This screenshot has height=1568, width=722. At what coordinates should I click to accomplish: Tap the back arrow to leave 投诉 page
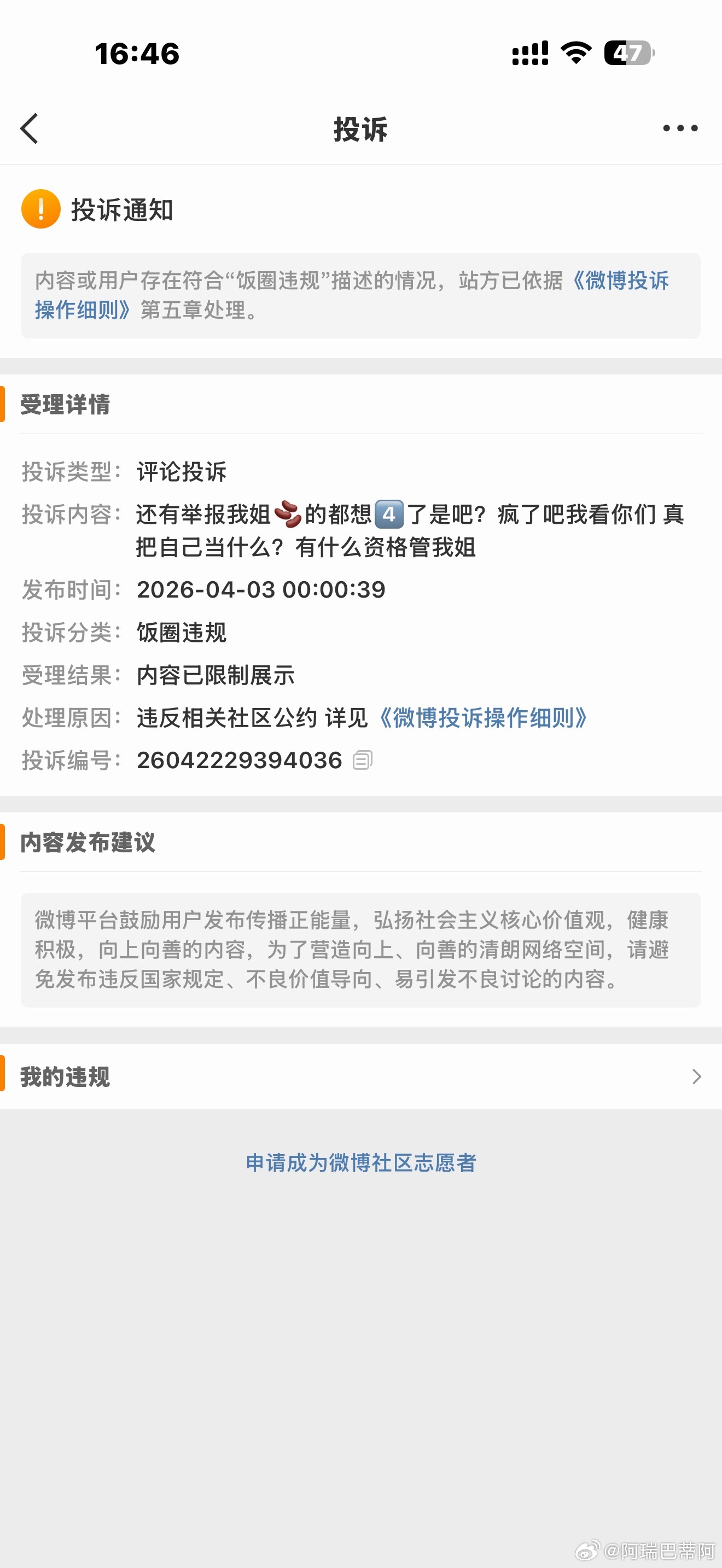click(x=30, y=129)
